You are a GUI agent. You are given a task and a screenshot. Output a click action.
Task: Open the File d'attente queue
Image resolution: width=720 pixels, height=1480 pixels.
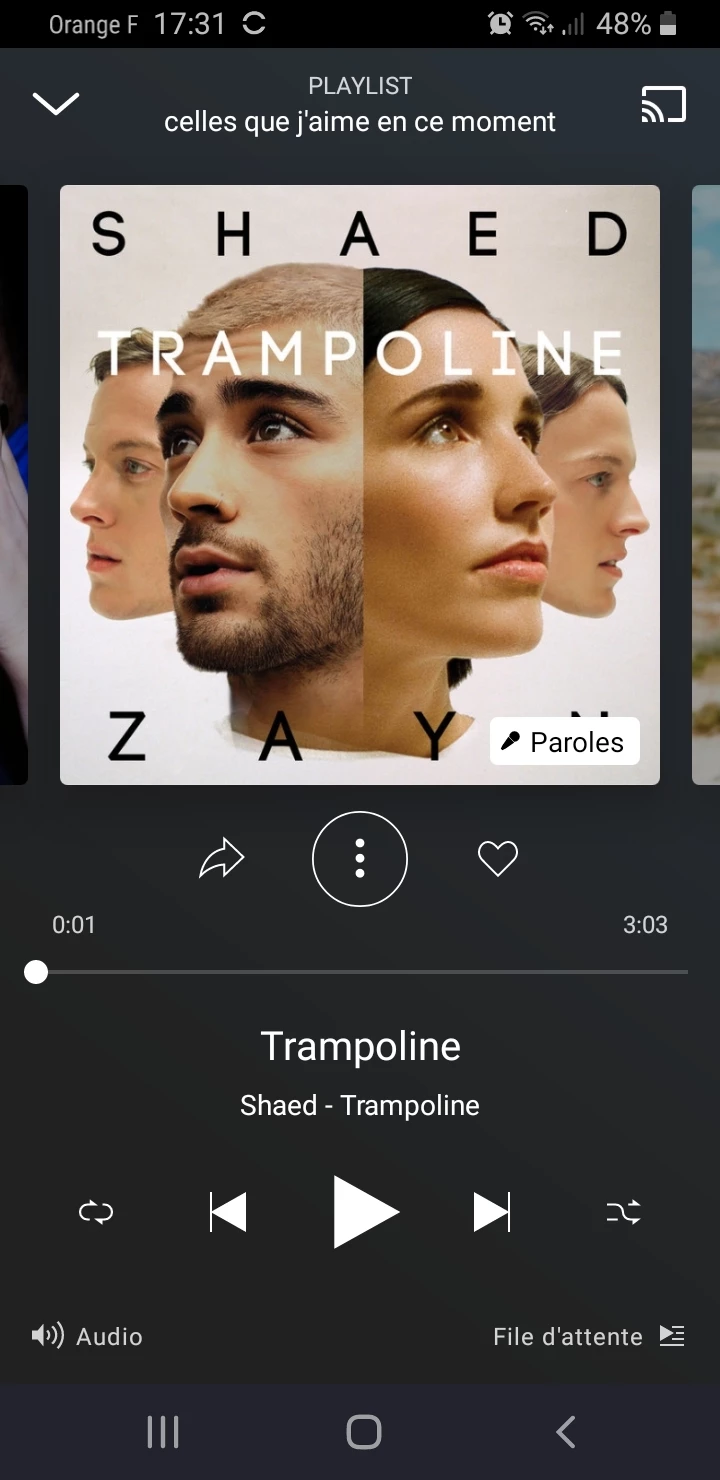click(588, 1336)
